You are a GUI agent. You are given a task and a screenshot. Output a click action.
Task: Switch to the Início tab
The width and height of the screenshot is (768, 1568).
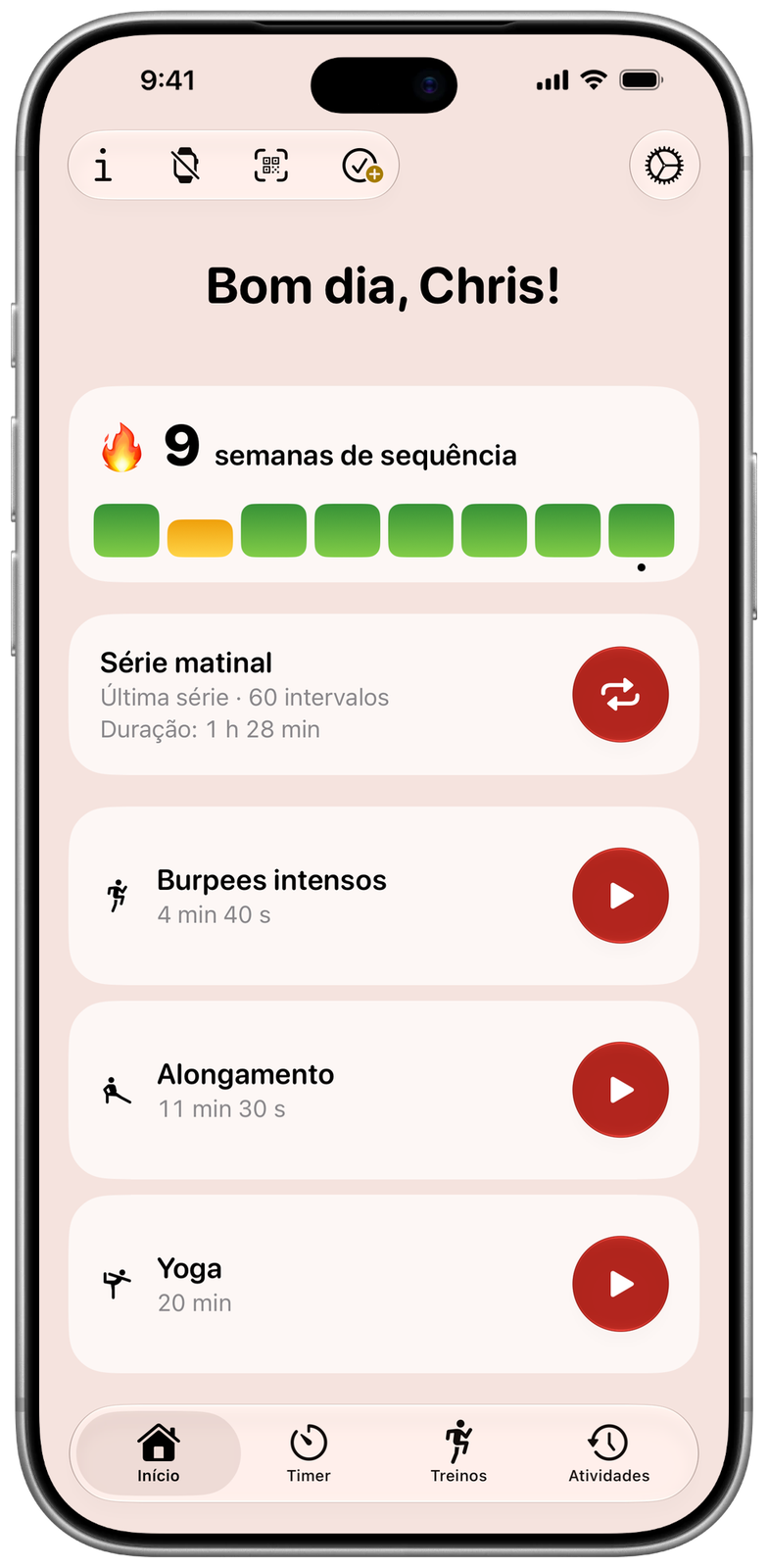tap(159, 1453)
